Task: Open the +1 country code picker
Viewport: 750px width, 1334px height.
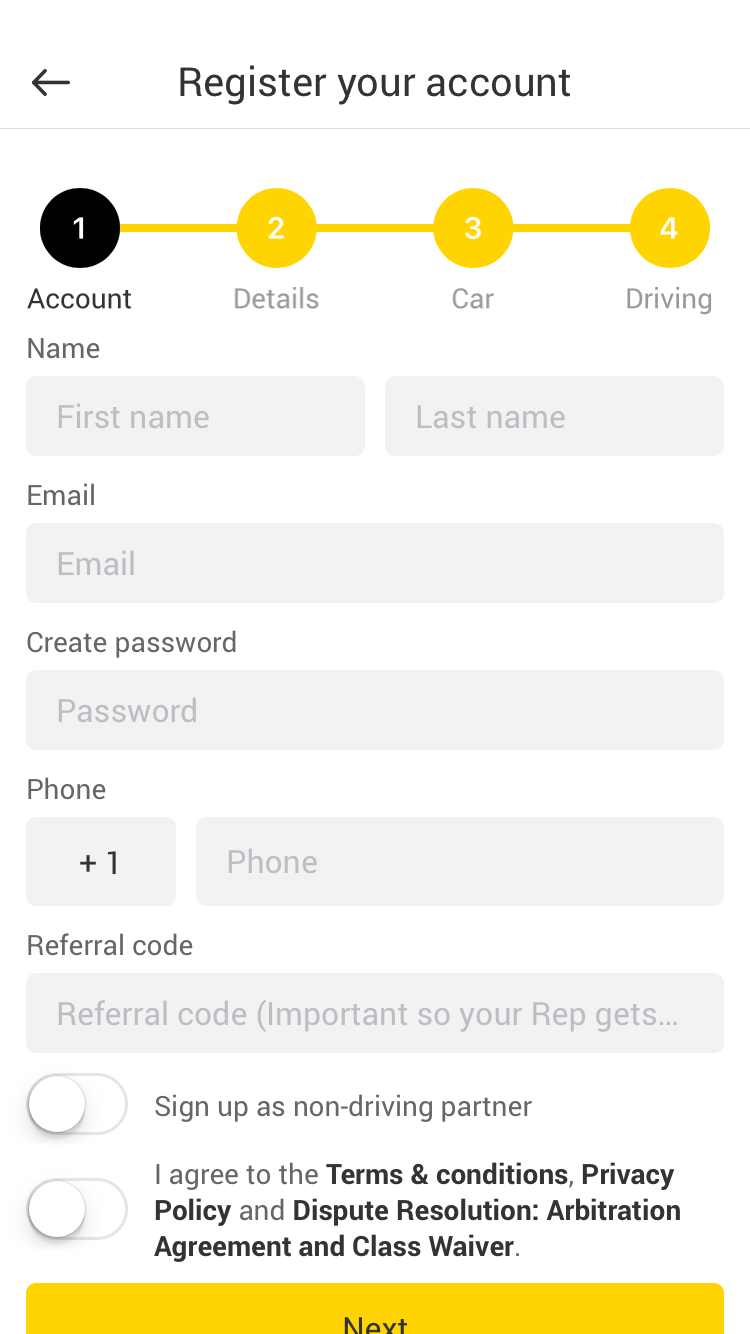Action: click(101, 861)
